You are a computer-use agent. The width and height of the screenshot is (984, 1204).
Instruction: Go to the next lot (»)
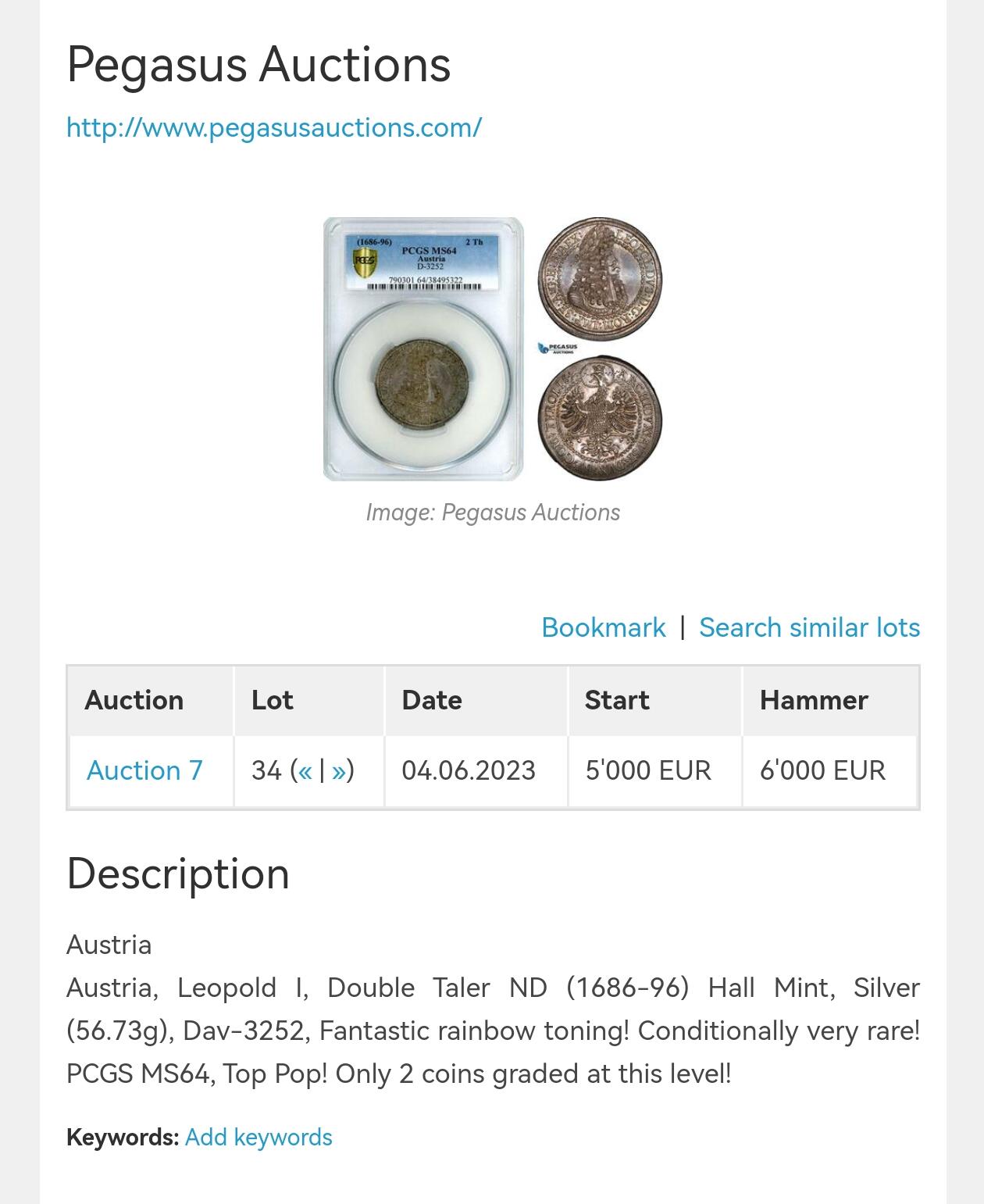(338, 771)
